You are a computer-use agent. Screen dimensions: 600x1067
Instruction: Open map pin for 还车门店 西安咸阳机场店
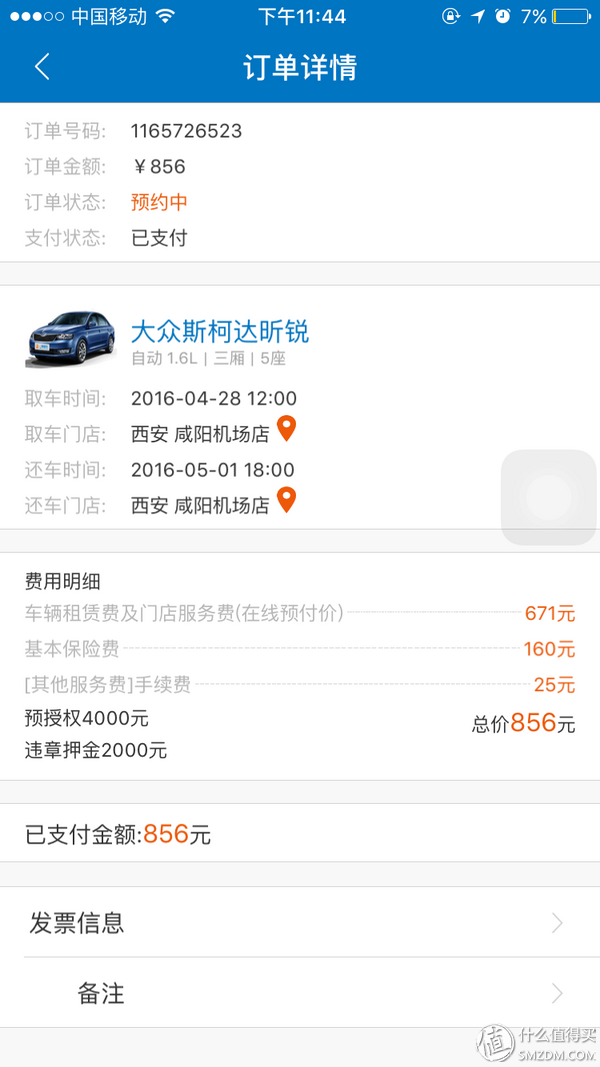tap(286, 500)
